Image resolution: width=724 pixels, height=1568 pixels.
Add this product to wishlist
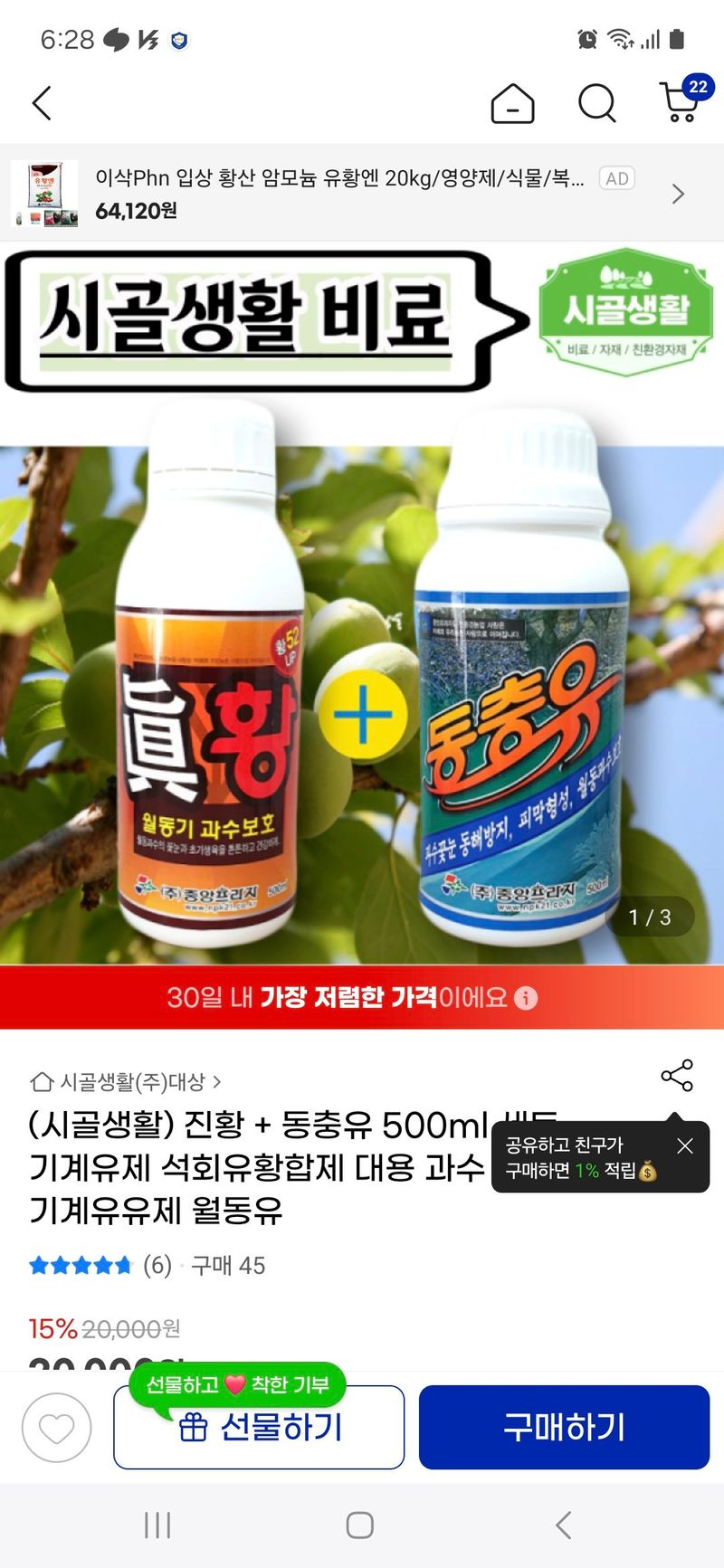[56, 1428]
